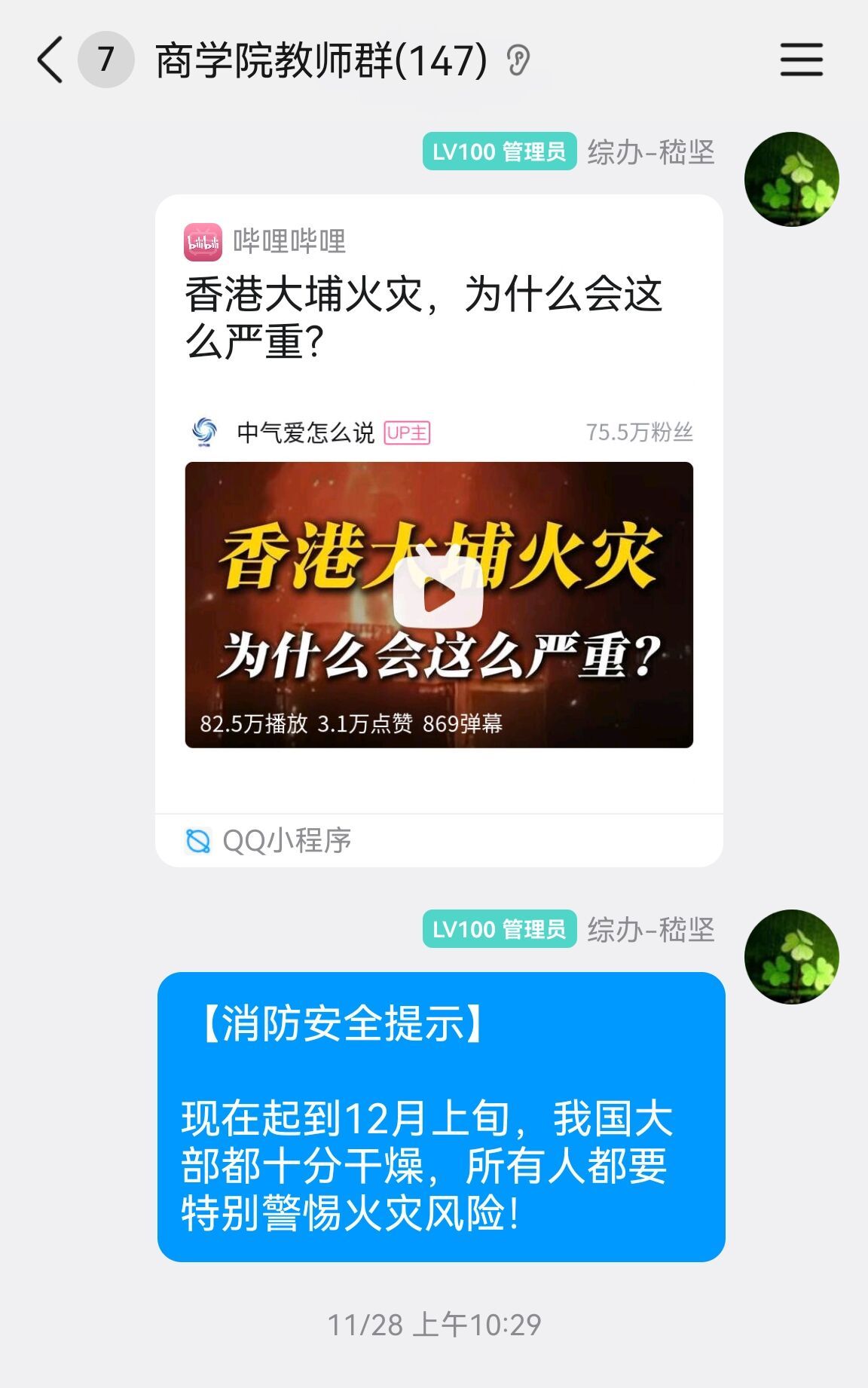Screen dimensions: 868x1388
Task: Open the top avatar of 综办-嵇坚
Action: [791, 179]
